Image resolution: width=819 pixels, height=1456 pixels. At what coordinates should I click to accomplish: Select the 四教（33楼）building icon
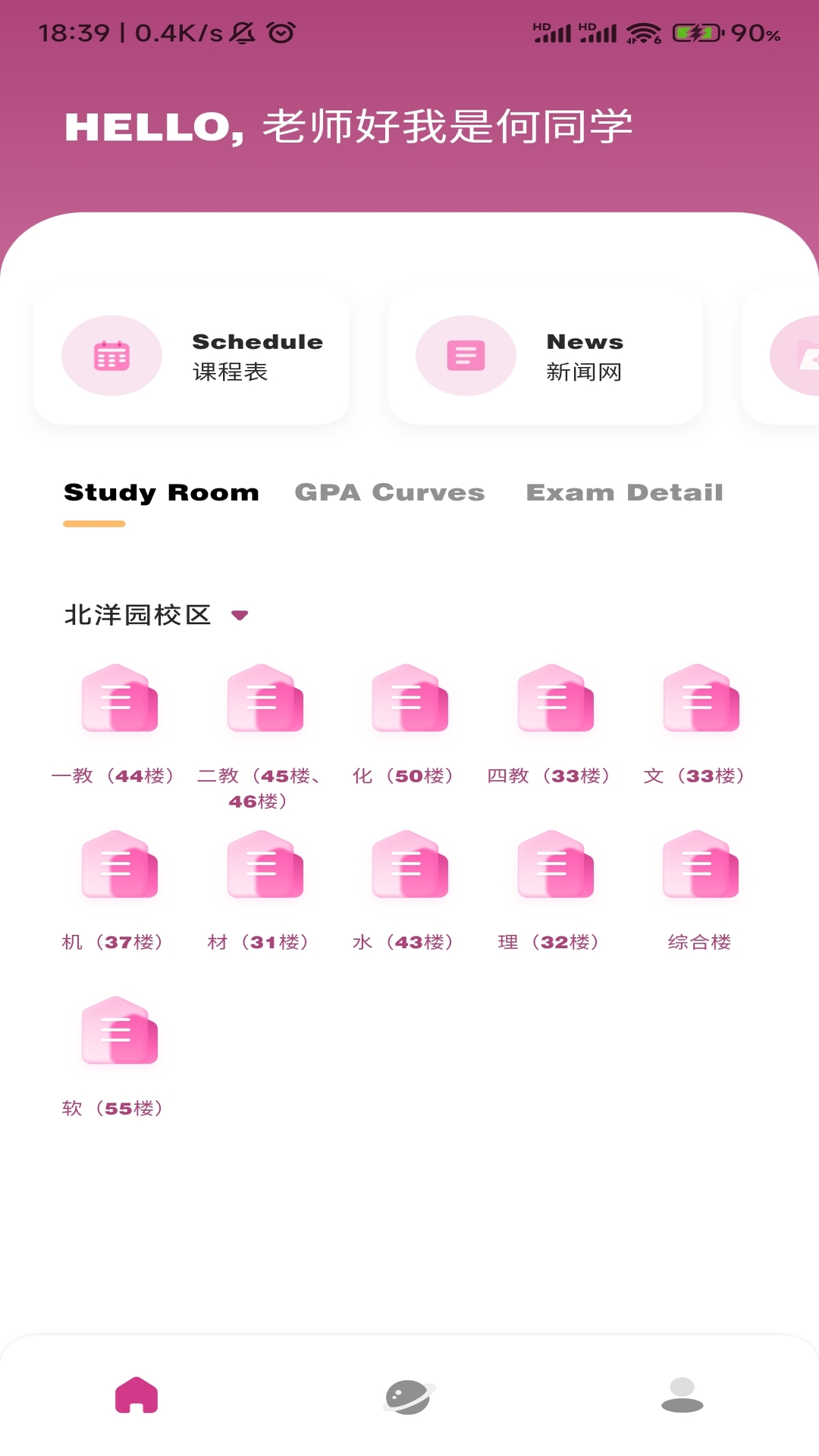[554, 699]
